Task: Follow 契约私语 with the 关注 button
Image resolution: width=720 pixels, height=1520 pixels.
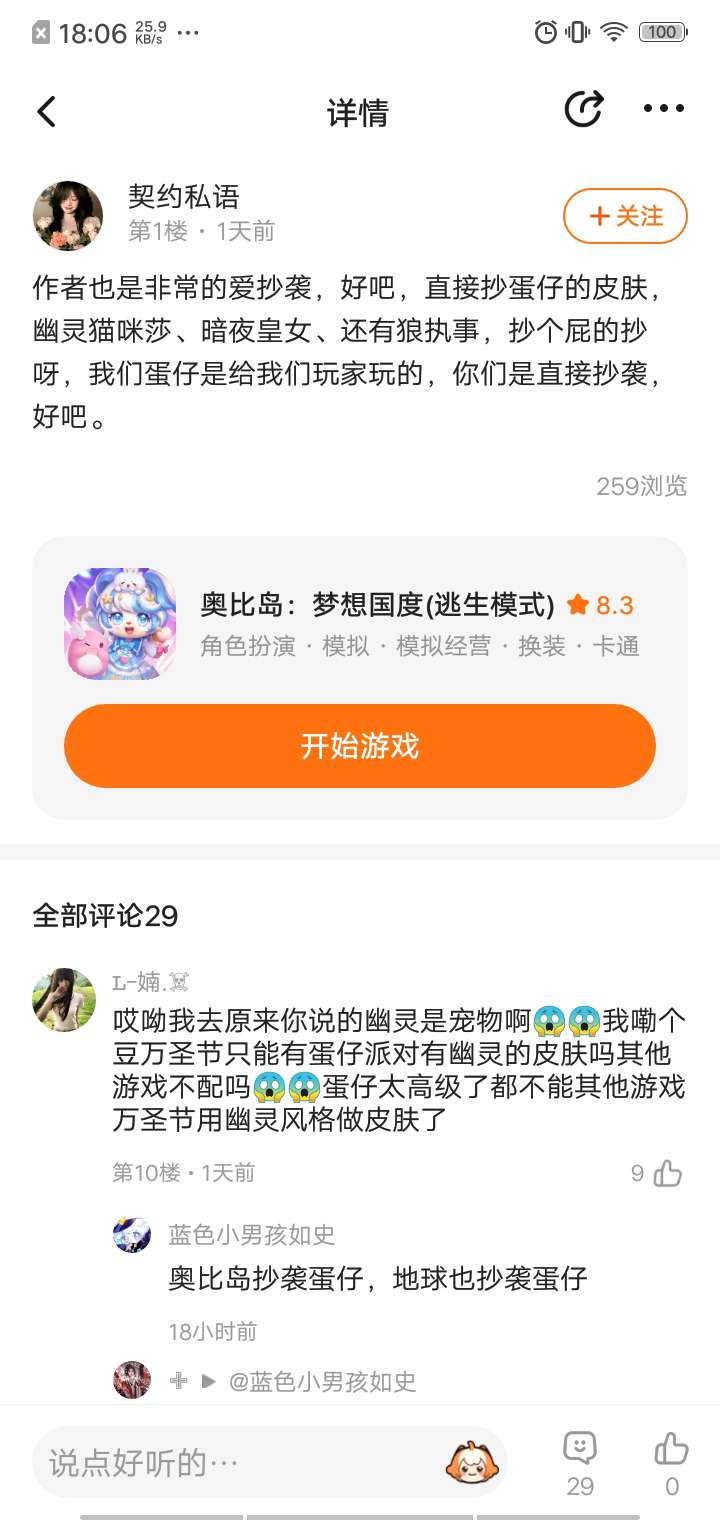Action: coord(626,216)
